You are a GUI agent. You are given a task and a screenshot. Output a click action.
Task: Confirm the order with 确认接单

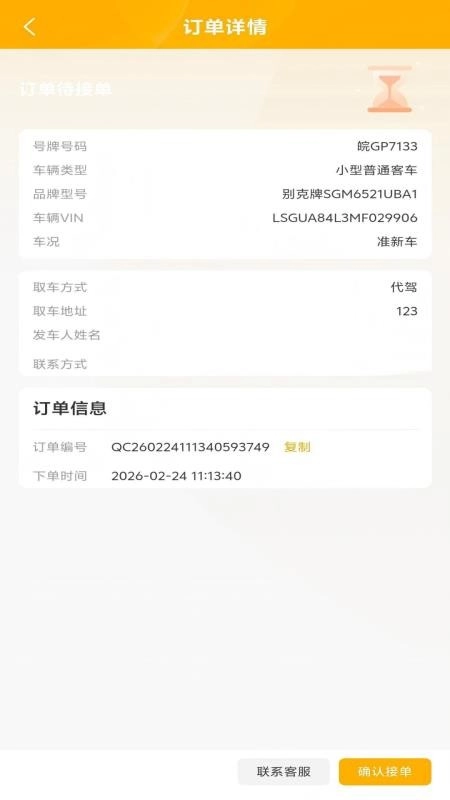(385, 771)
